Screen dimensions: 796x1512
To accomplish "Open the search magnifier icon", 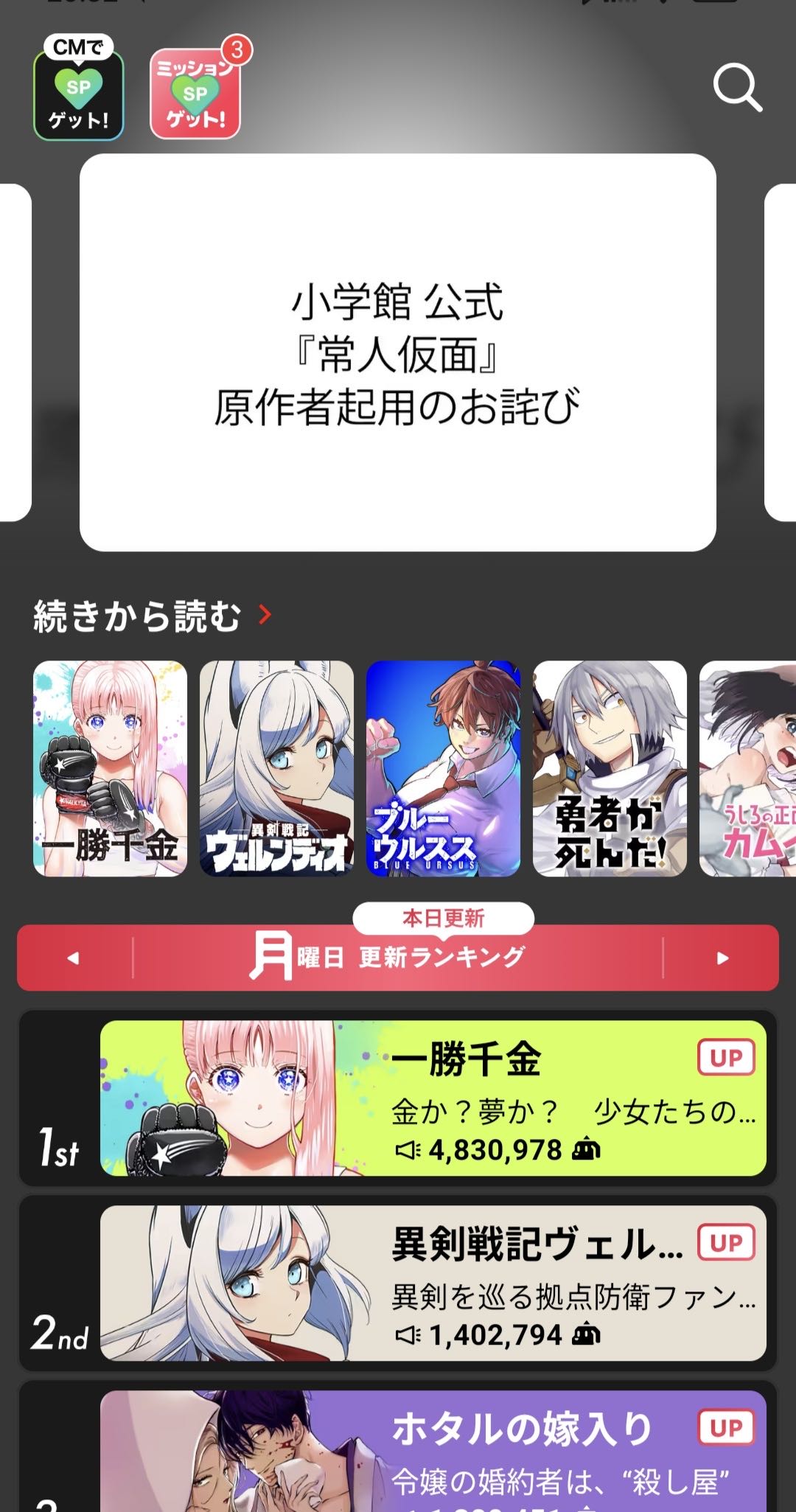I will click(737, 89).
